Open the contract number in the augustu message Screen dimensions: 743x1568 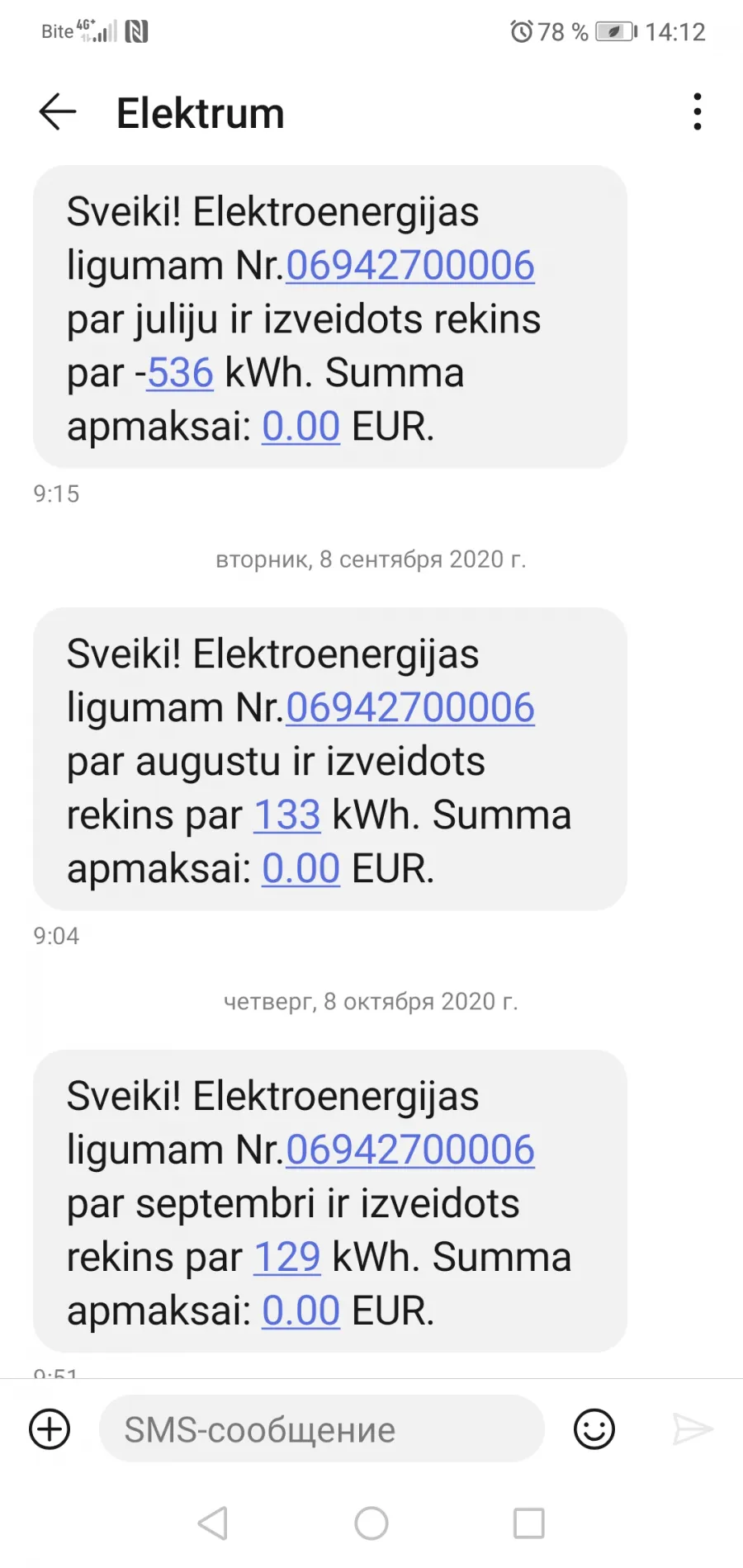(x=410, y=708)
